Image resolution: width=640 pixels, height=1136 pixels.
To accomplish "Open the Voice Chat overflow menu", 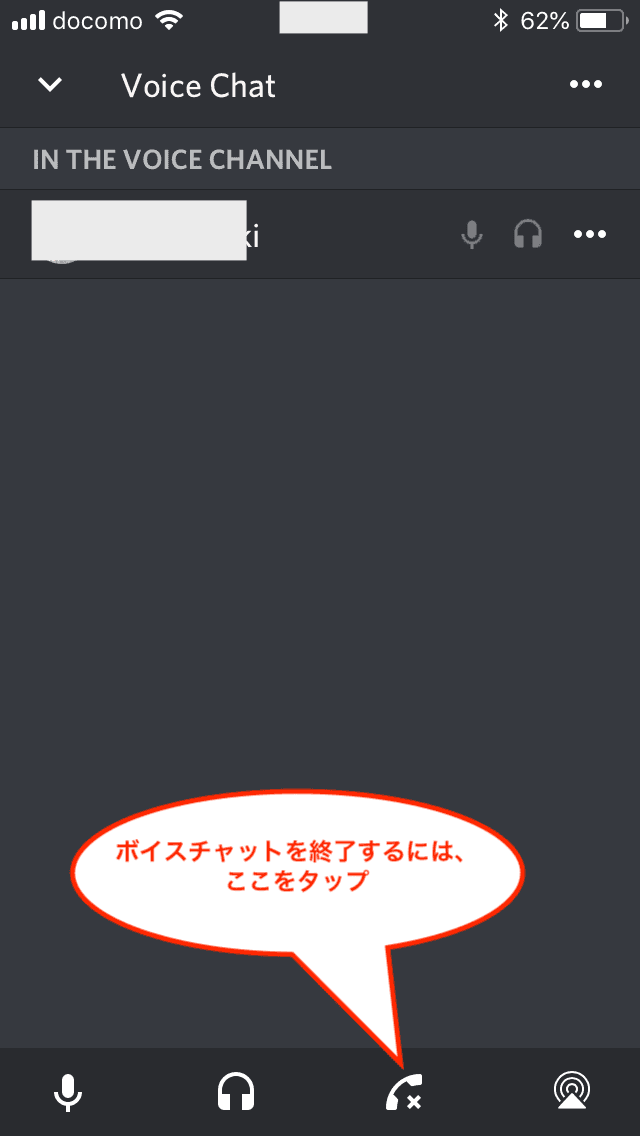I will [x=586, y=85].
